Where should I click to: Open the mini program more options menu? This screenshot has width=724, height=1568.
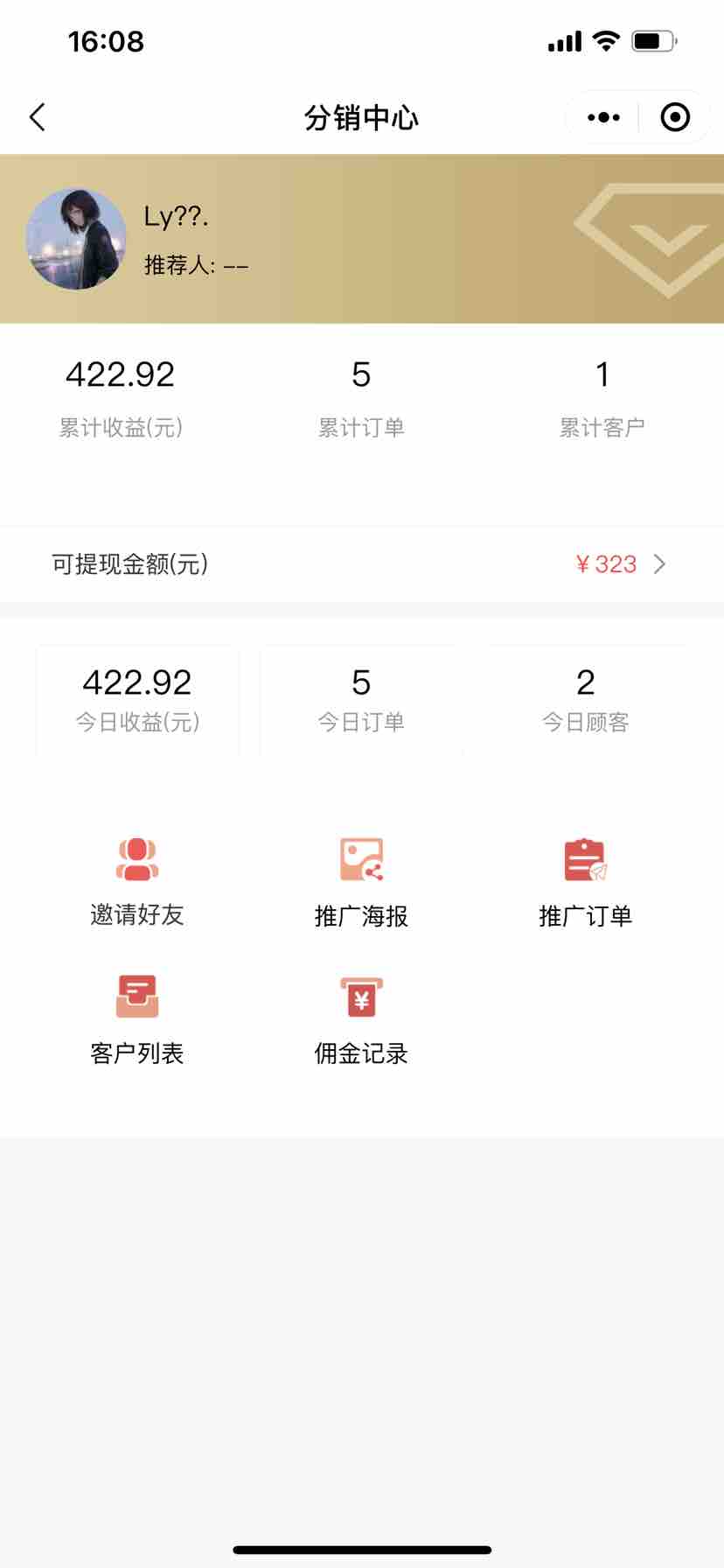[x=603, y=117]
